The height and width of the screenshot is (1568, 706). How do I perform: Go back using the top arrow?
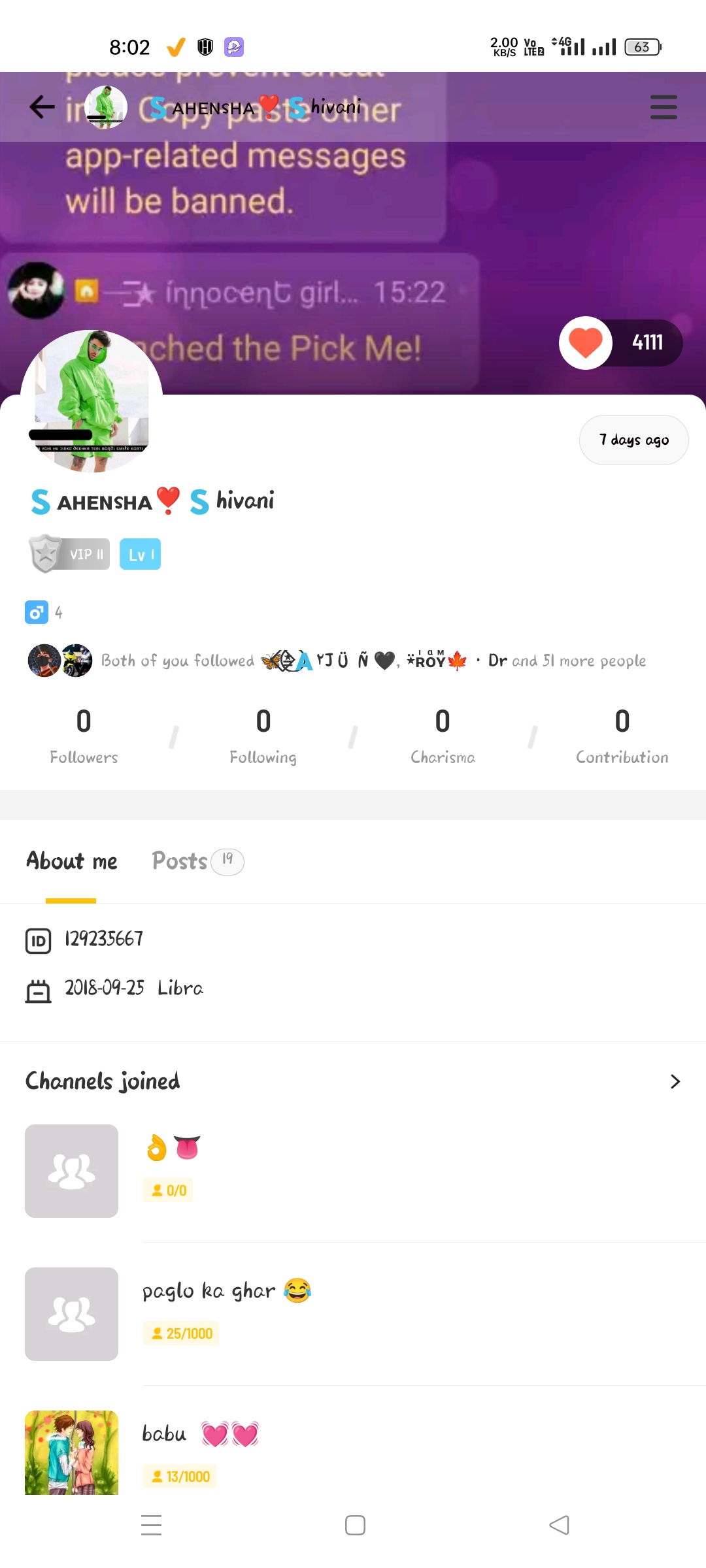click(x=42, y=107)
